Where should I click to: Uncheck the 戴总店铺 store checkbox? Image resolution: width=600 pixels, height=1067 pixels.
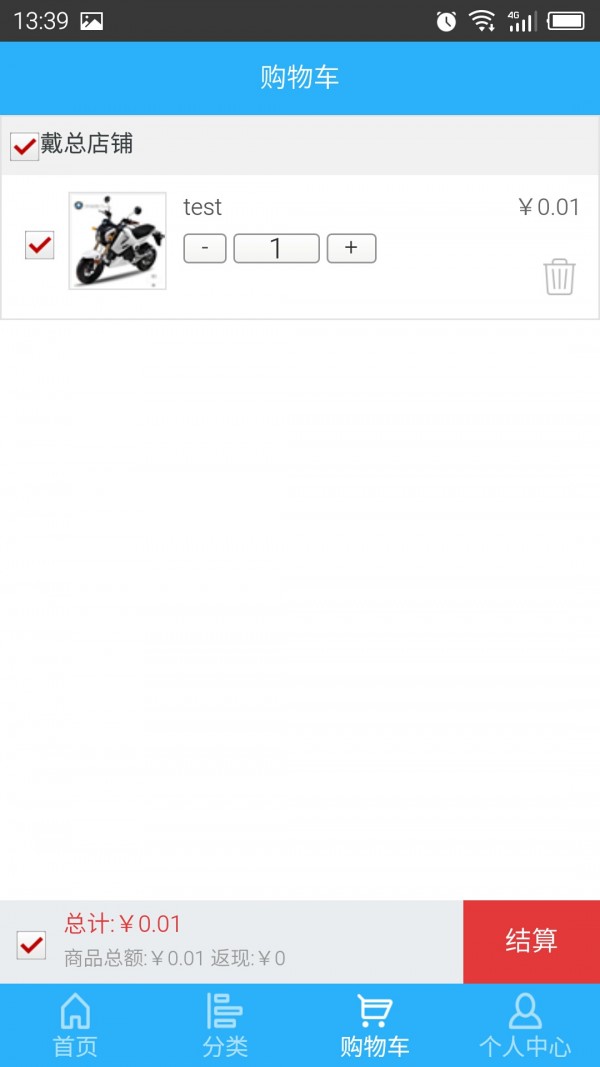tap(24, 146)
